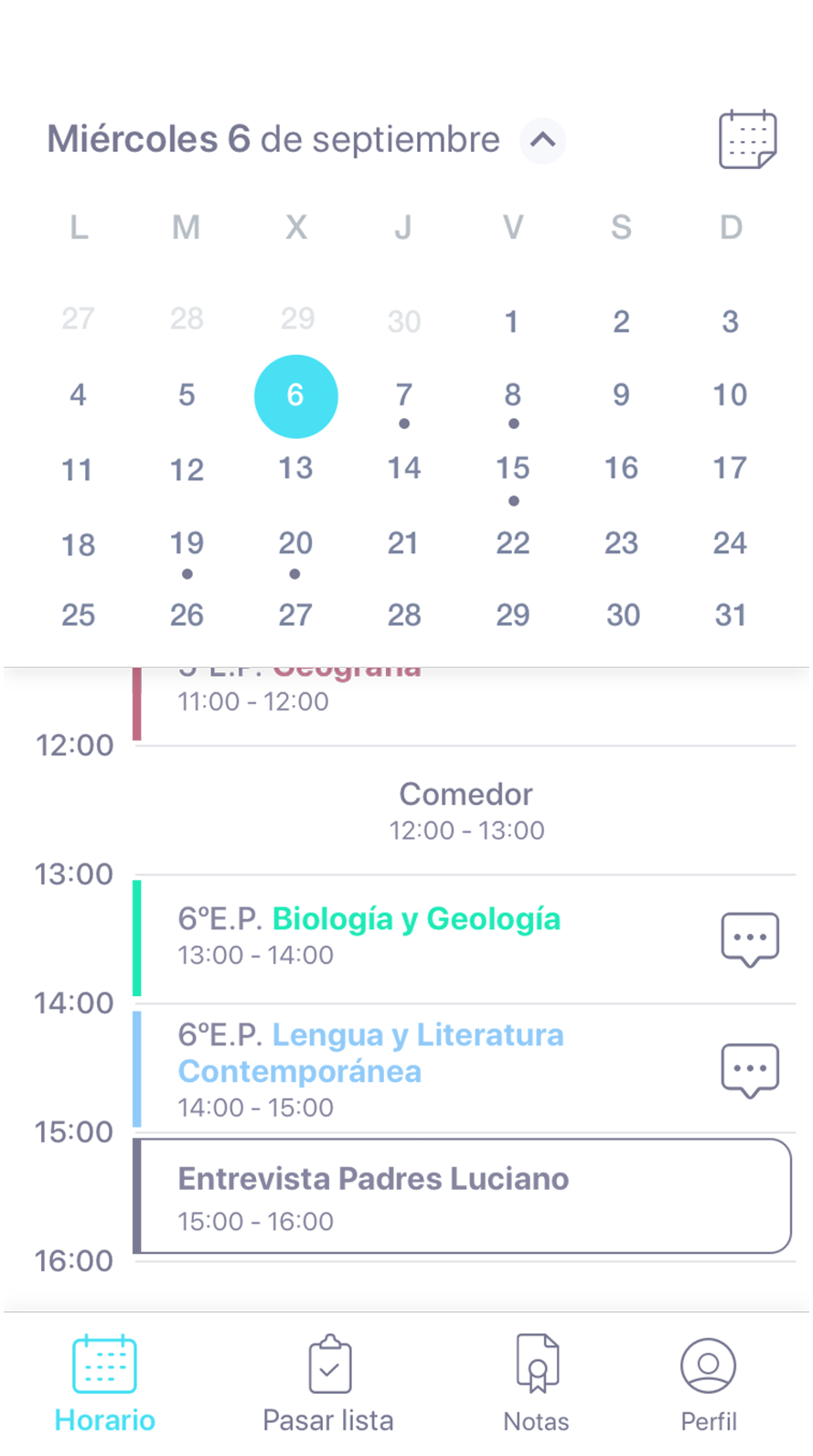
Task: Select September 8 in the calendar
Action: click(512, 395)
